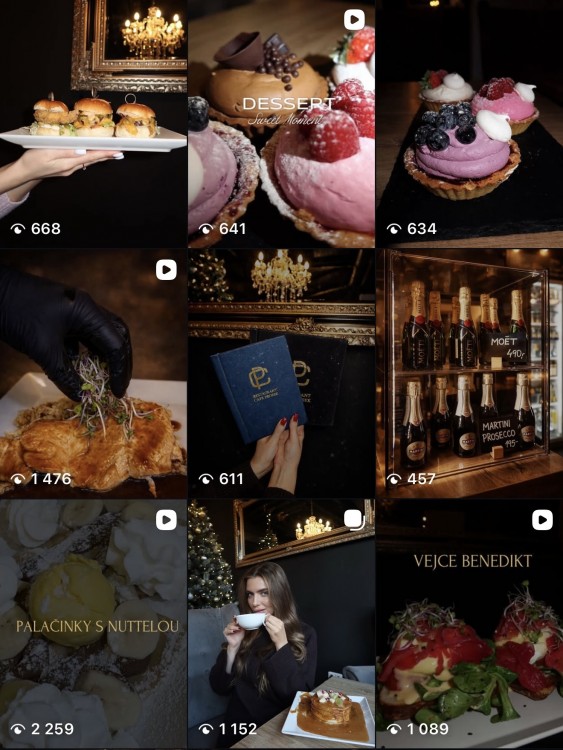Play the Palačinky s Nuttelou reel

click(93, 624)
